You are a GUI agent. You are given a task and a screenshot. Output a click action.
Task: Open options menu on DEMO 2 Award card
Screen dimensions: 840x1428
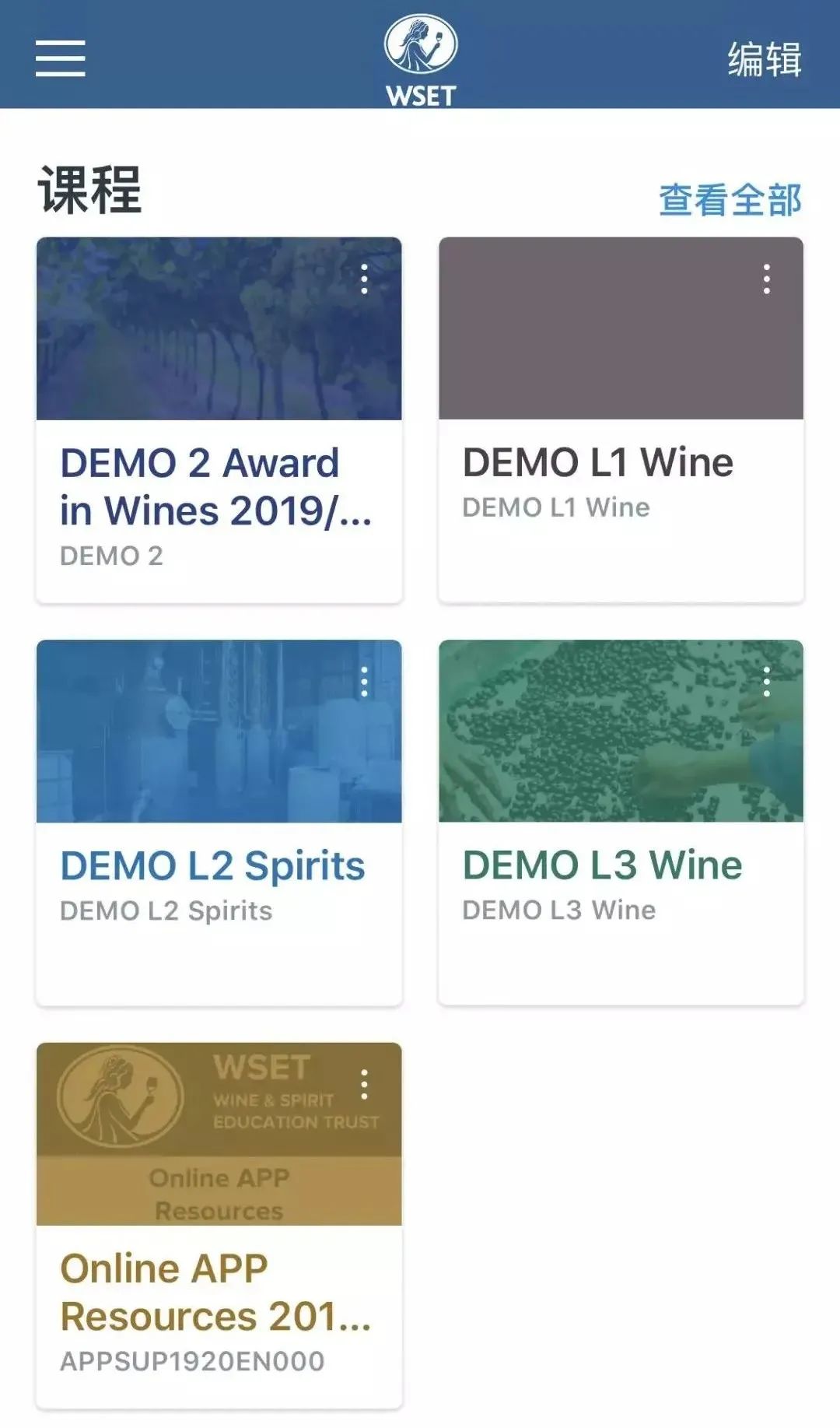[x=364, y=279]
